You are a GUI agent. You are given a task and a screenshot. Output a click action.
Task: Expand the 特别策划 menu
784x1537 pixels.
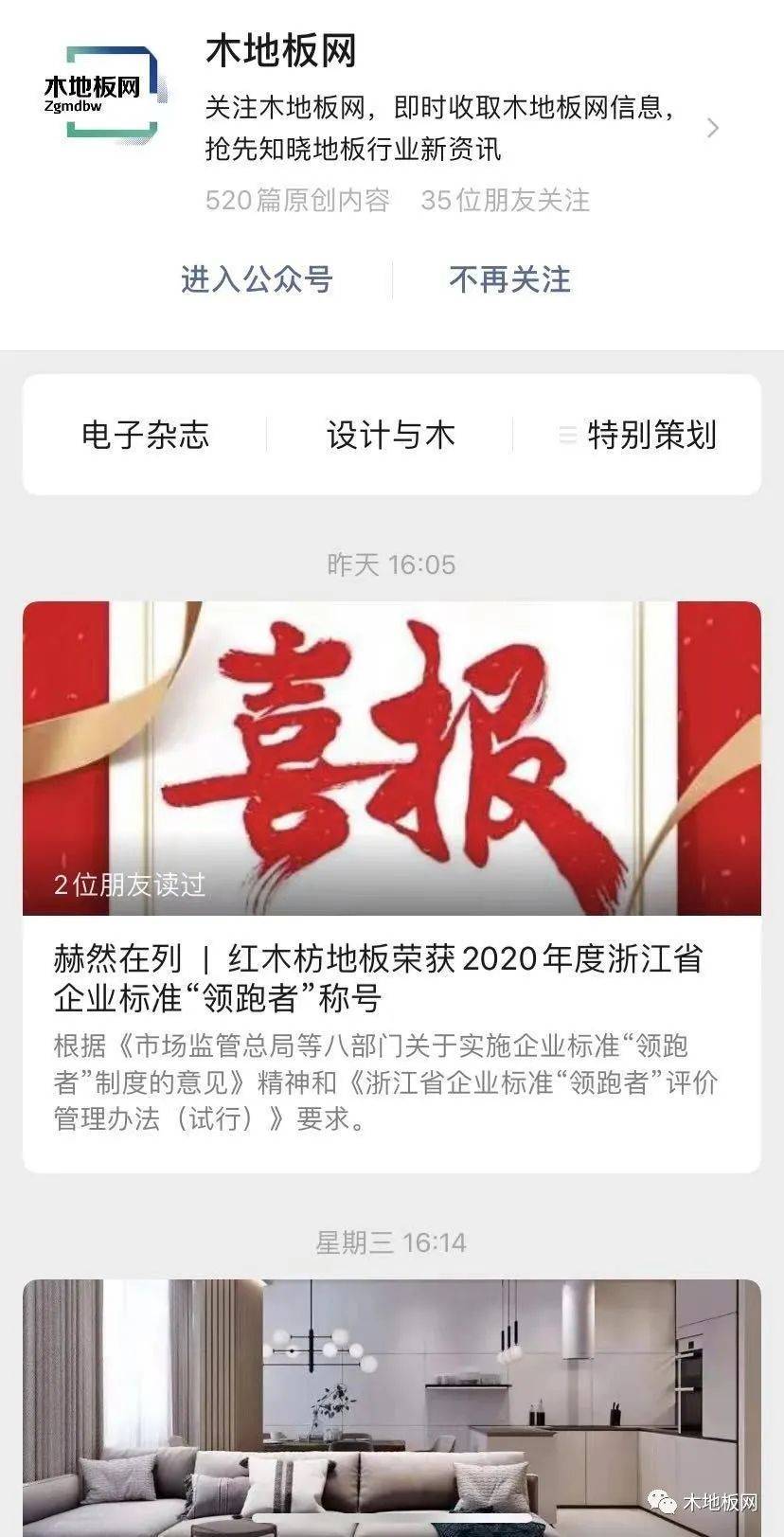tap(639, 435)
